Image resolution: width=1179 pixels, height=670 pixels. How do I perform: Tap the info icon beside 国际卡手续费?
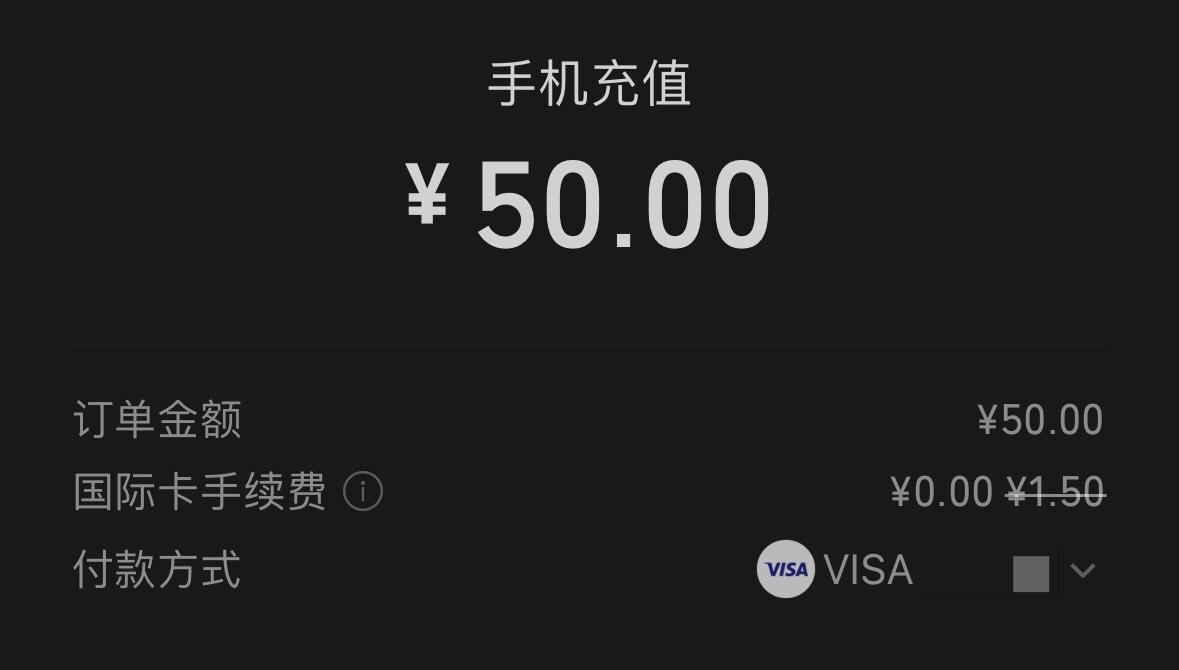pos(363,492)
